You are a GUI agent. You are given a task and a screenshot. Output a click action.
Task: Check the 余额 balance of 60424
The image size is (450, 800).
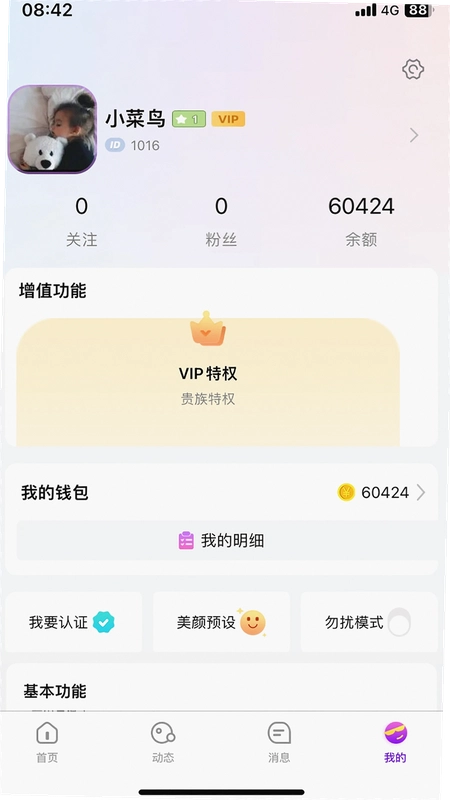coord(361,221)
